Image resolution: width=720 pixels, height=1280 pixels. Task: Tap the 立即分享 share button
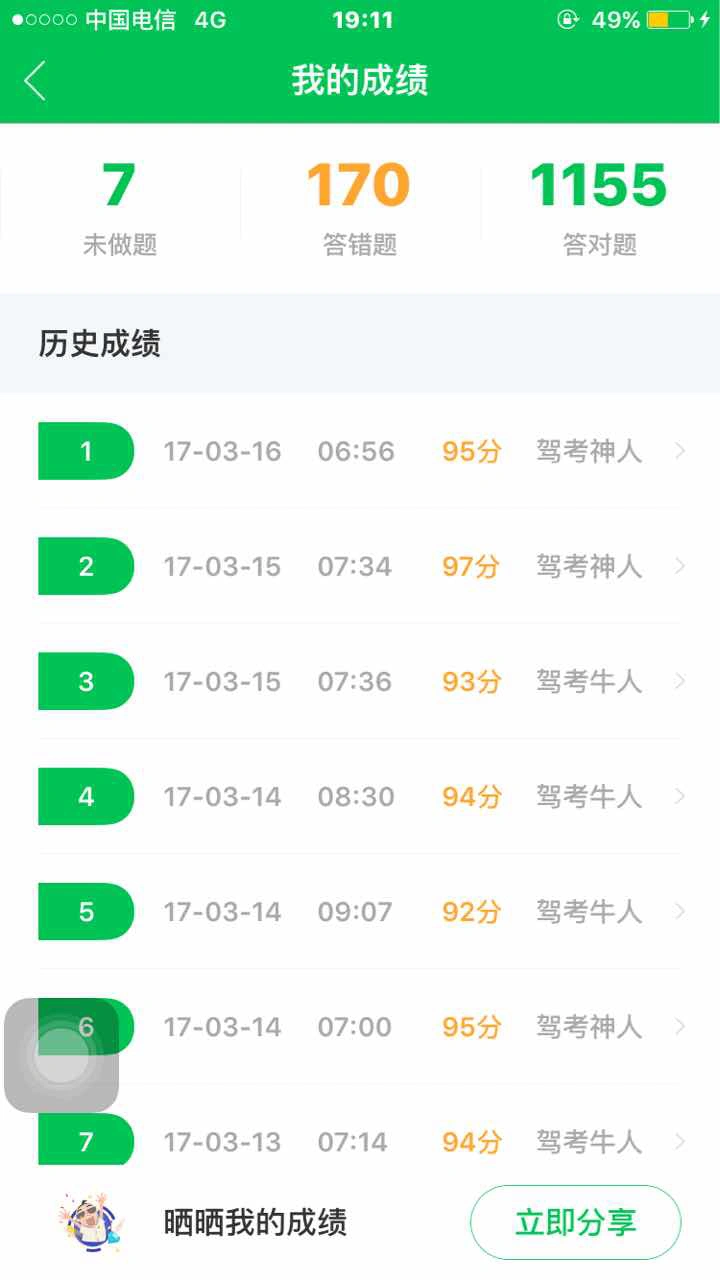tap(575, 1222)
